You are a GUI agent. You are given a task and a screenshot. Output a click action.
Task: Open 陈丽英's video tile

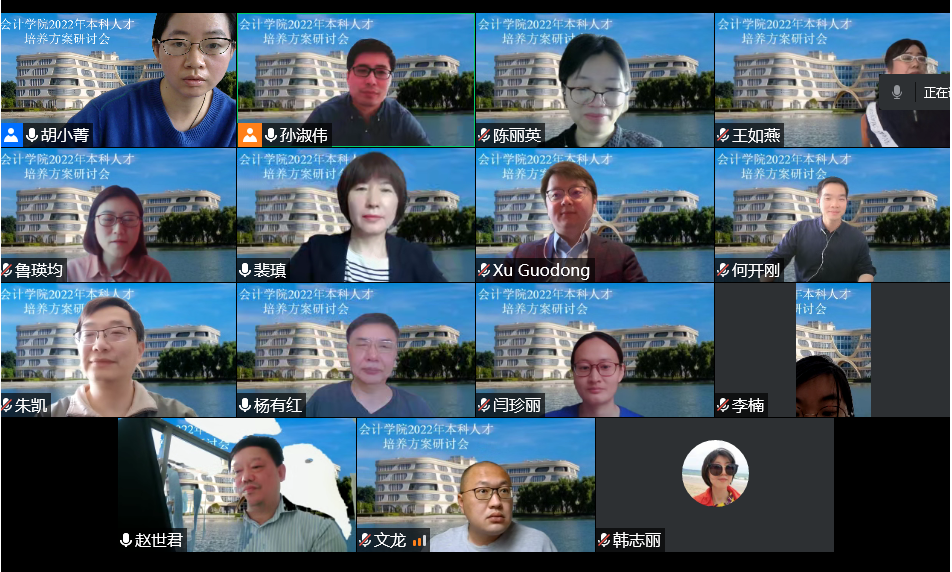(x=594, y=80)
